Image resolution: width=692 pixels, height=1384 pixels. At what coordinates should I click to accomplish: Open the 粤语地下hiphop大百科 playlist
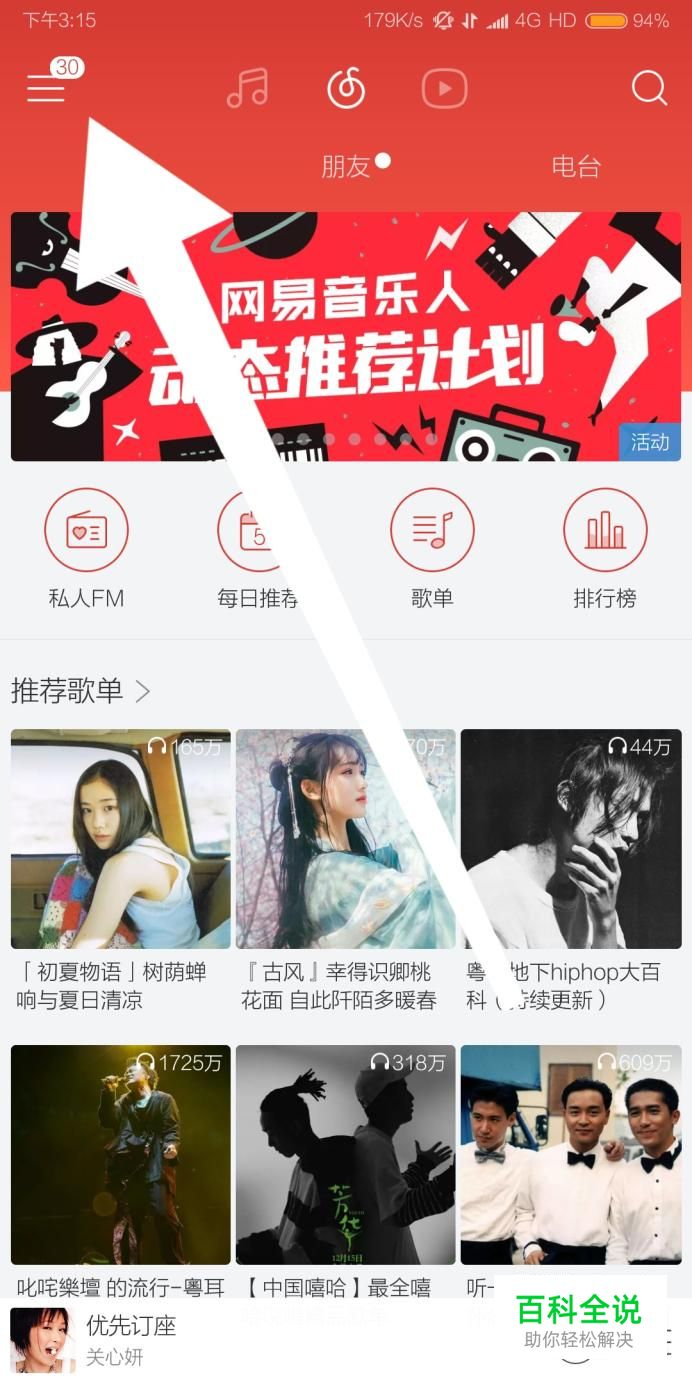pyautogui.click(x=571, y=839)
